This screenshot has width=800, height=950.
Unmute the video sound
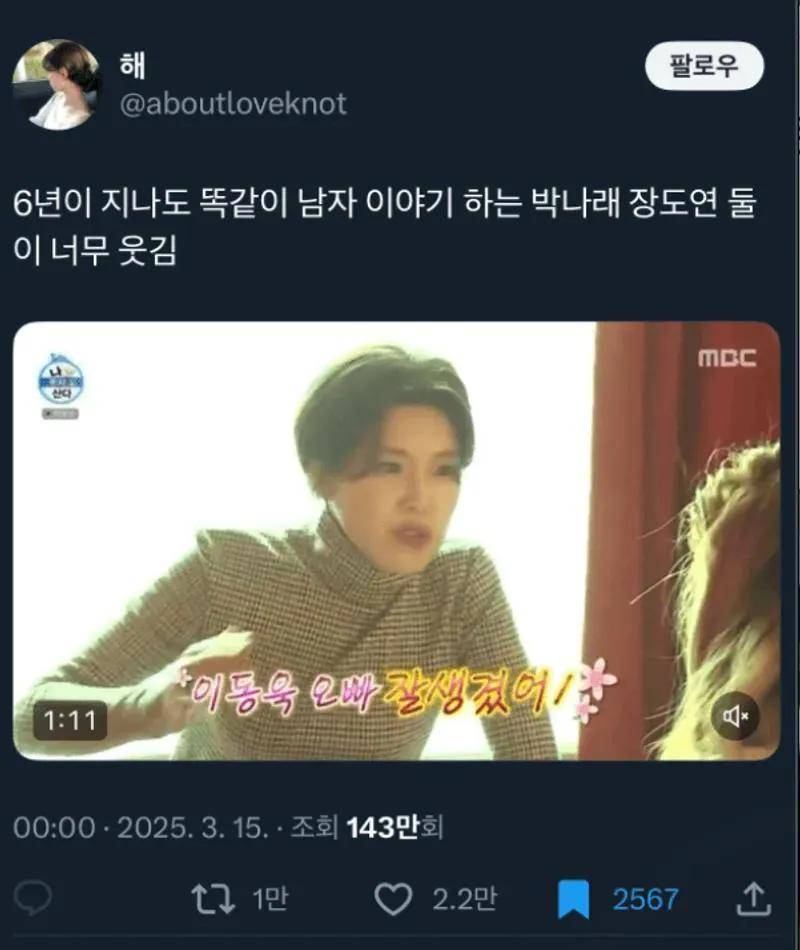click(x=735, y=716)
